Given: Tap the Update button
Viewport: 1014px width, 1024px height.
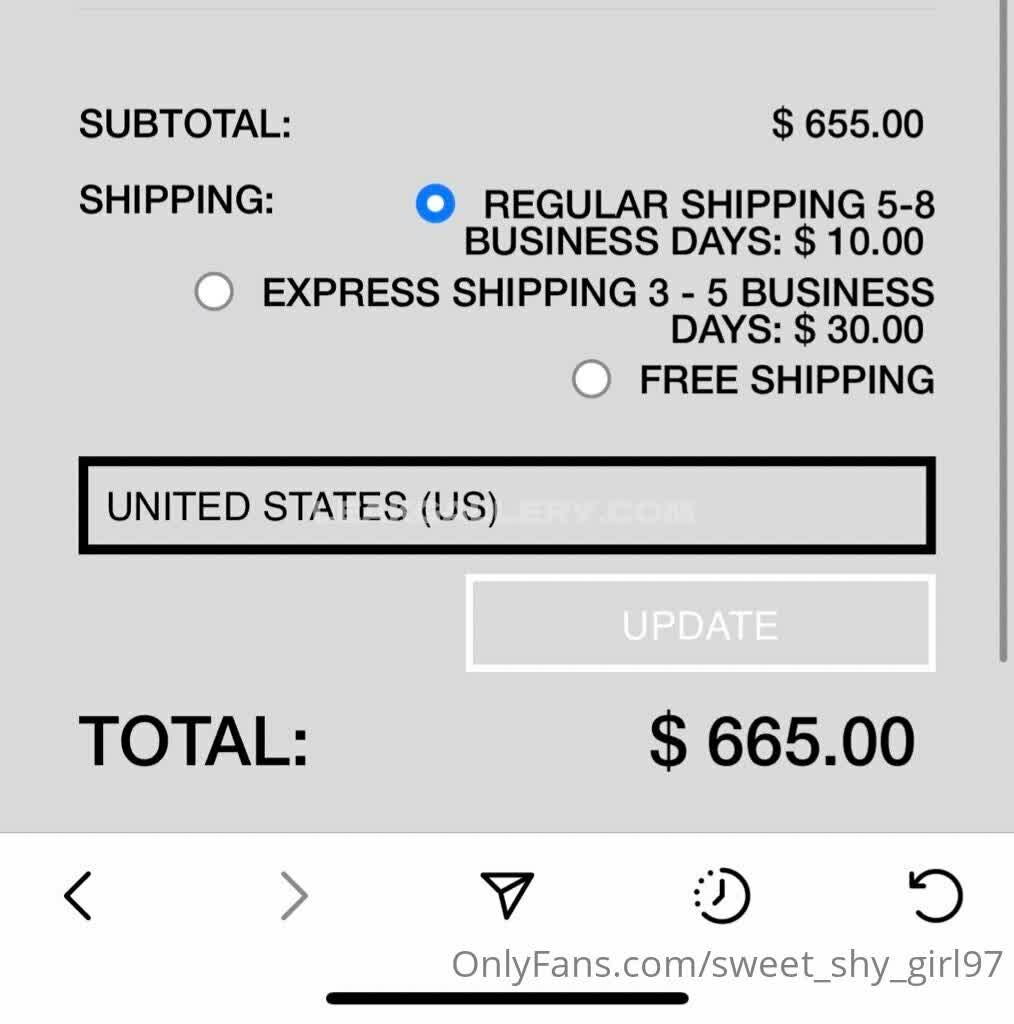Looking at the screenshot, I should click(x=700, y=624).
